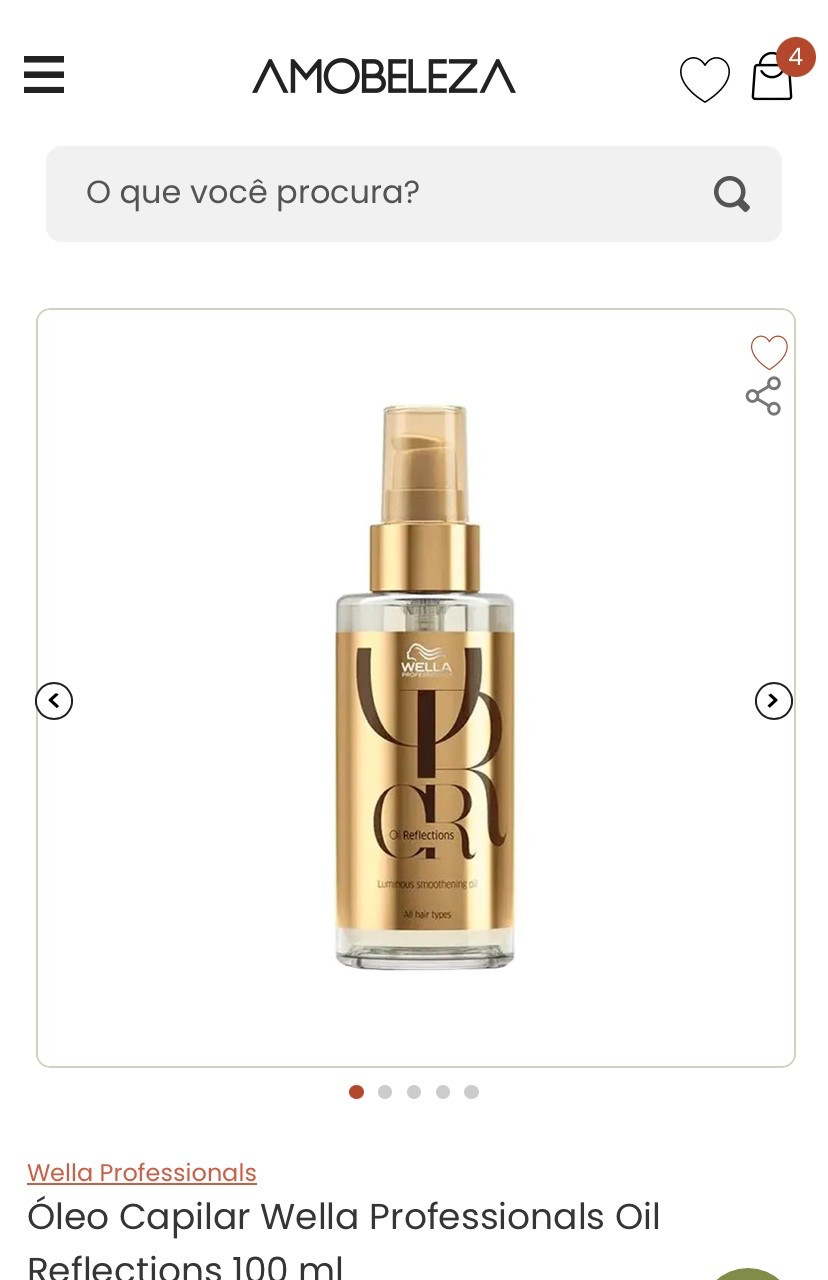Open the hamburger navigation menu

click(x=43, y=75)
